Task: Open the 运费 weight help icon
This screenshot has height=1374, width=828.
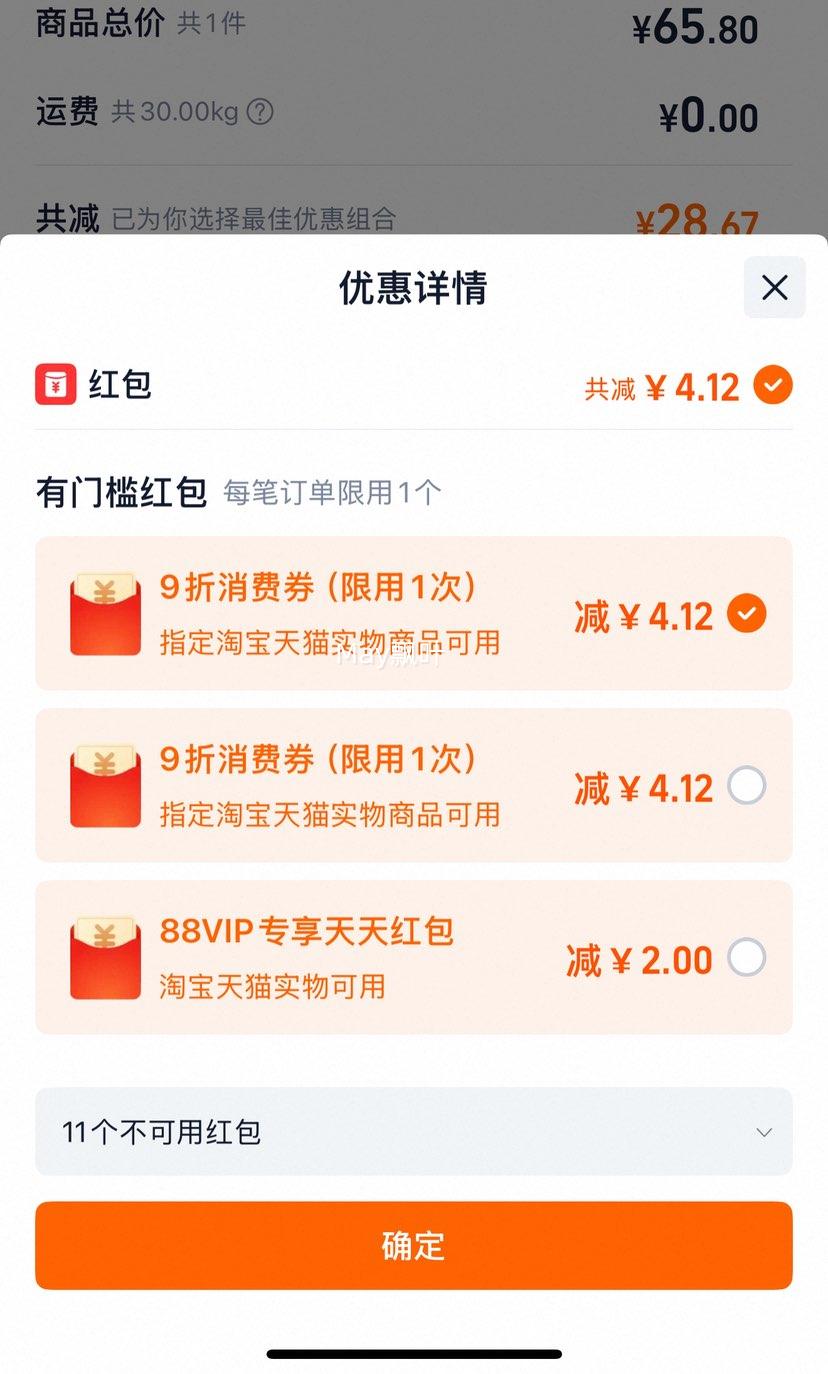Action: click(x=259, y=111)
